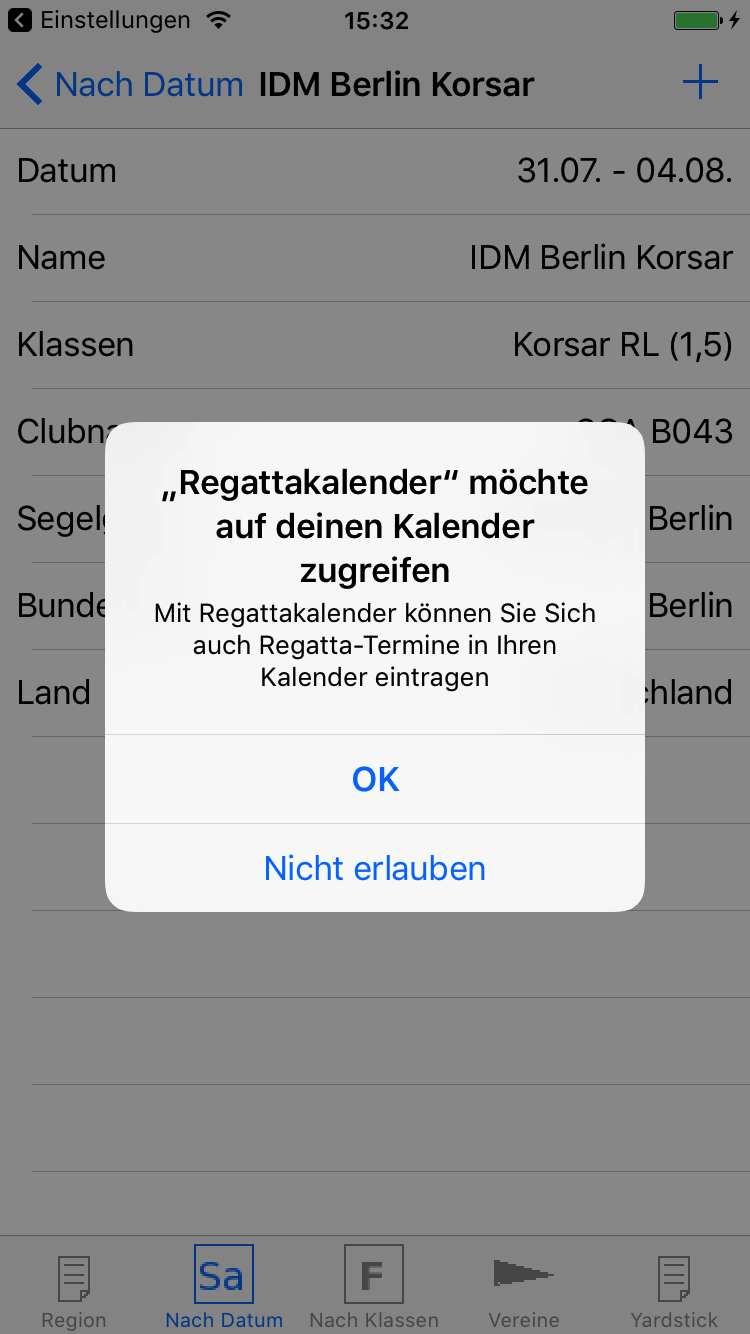The image size is (750, 1334).
Task: Select the Nach Datum tab
Action: click(x=224, y=1288)
